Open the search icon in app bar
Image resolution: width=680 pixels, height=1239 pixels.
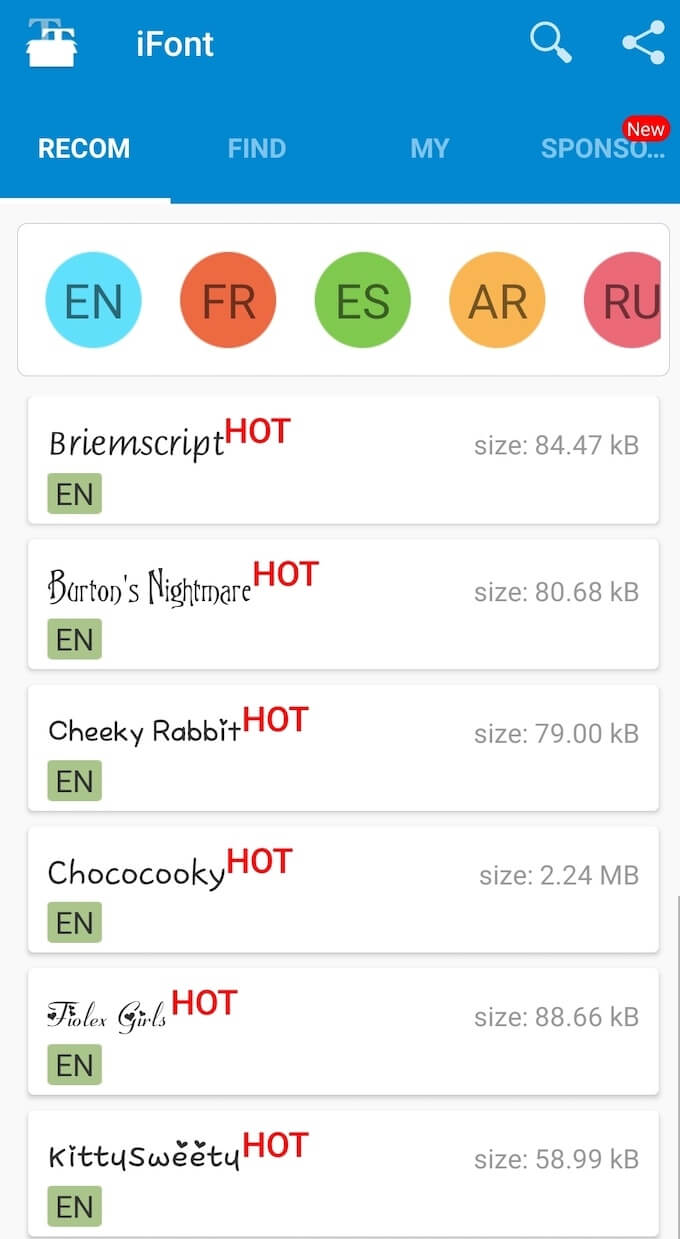pyautogui.click(x=550, y=43)
